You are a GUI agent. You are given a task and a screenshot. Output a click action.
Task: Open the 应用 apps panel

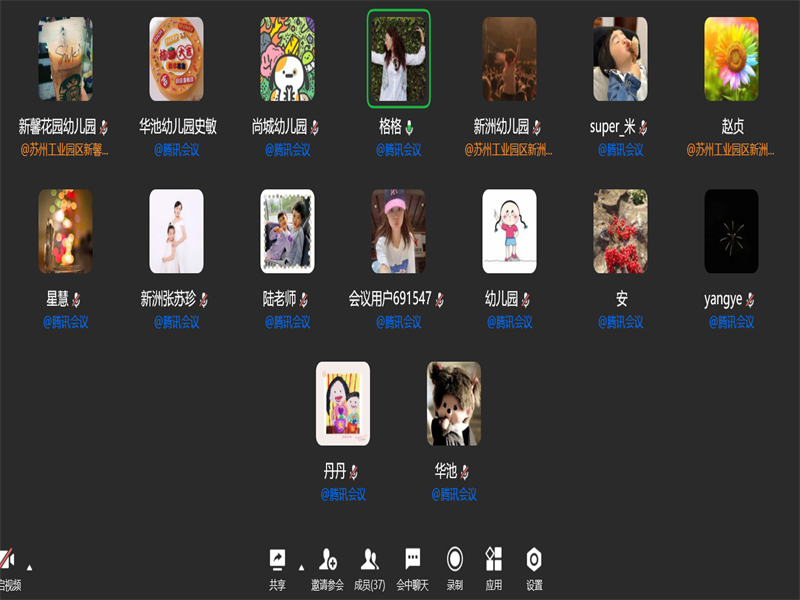pos(493,567)
